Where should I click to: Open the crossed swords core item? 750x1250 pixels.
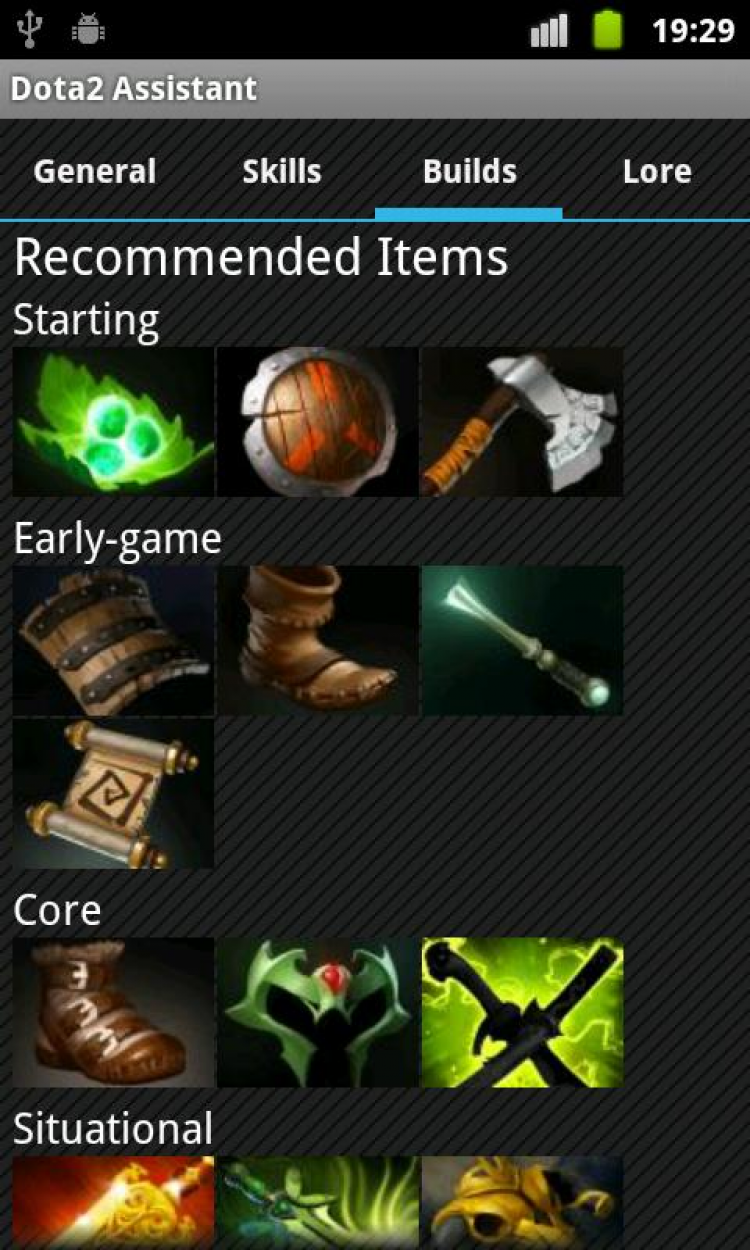(521, 1012)
